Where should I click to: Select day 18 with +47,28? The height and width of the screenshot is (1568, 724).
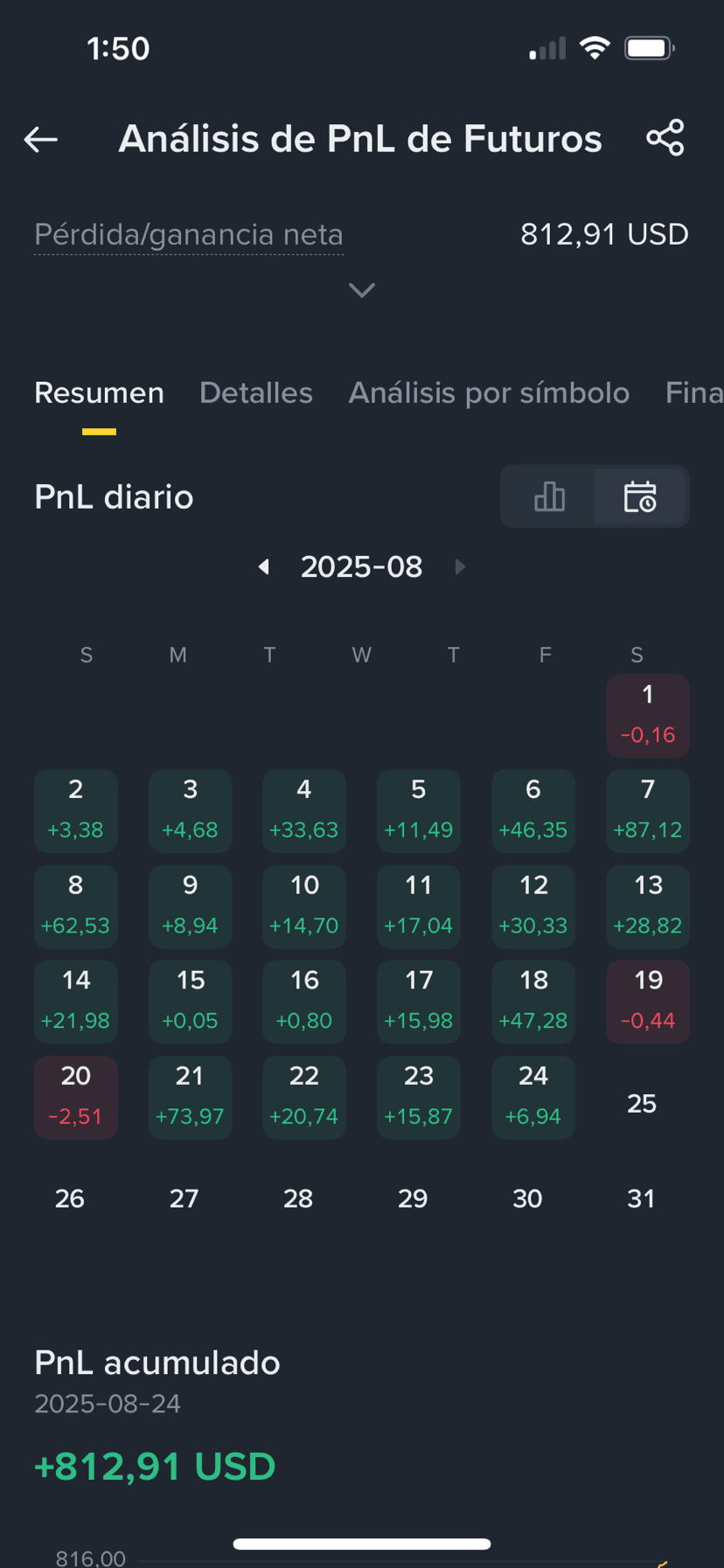click(533, 1002)
